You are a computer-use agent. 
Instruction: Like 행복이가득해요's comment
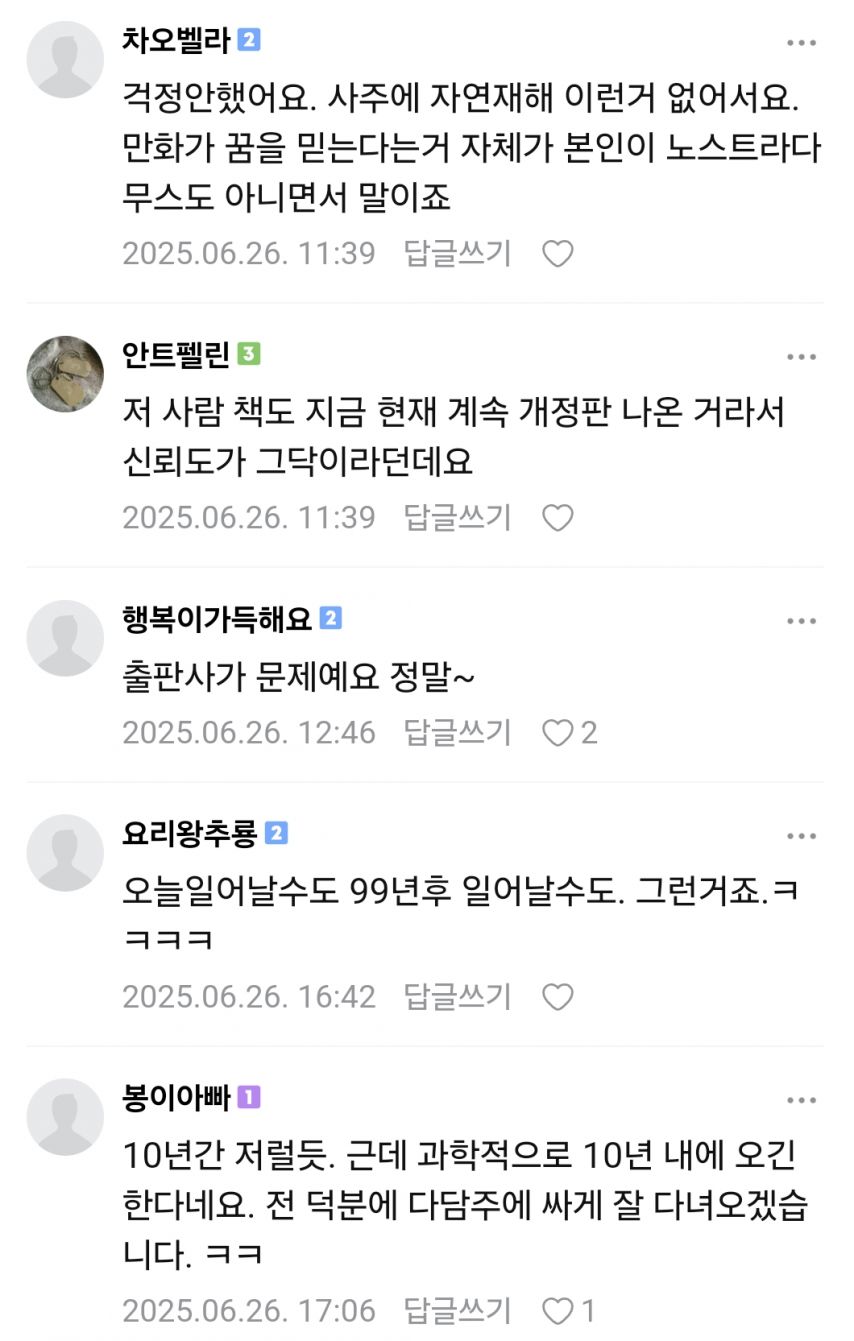click(x=557, y=733)
